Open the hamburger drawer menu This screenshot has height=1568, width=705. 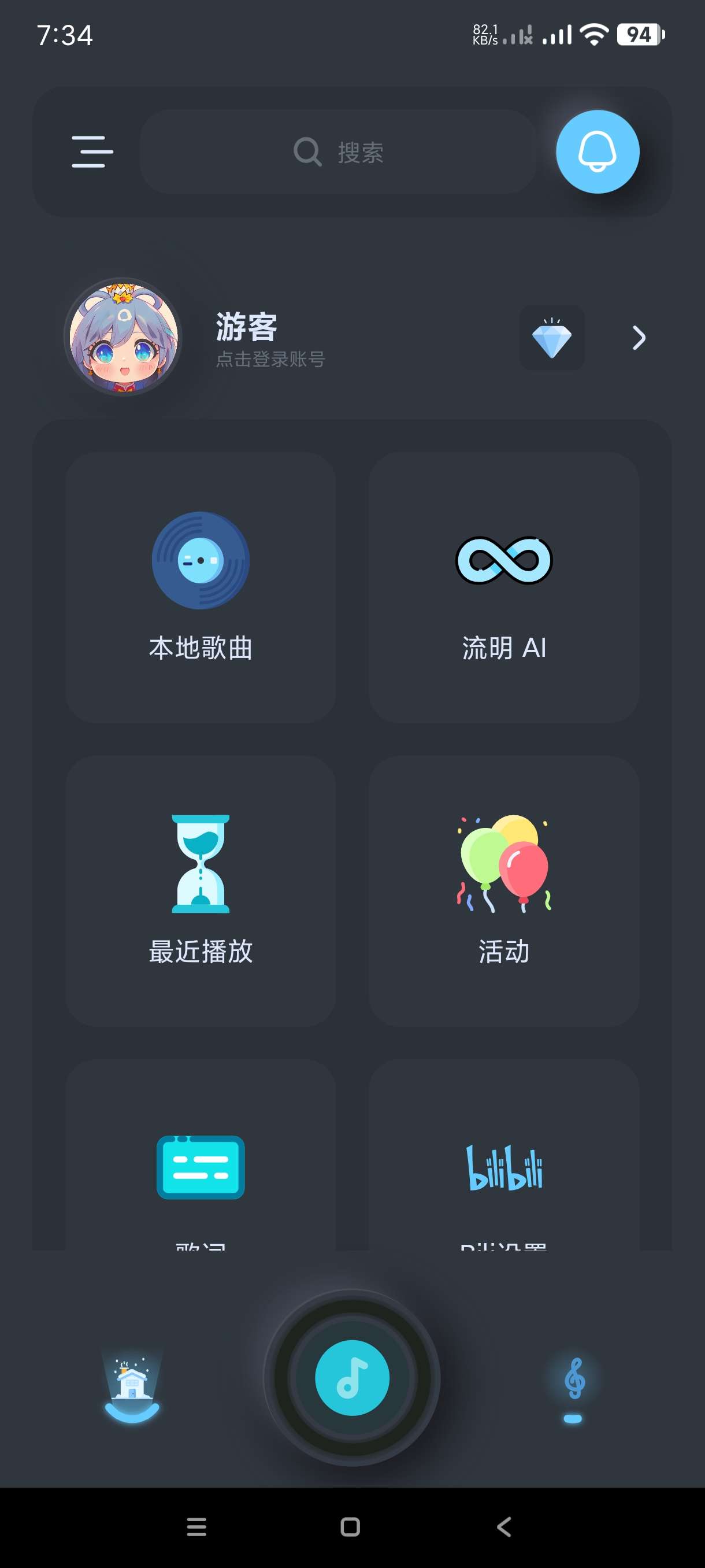pos(92,151)
